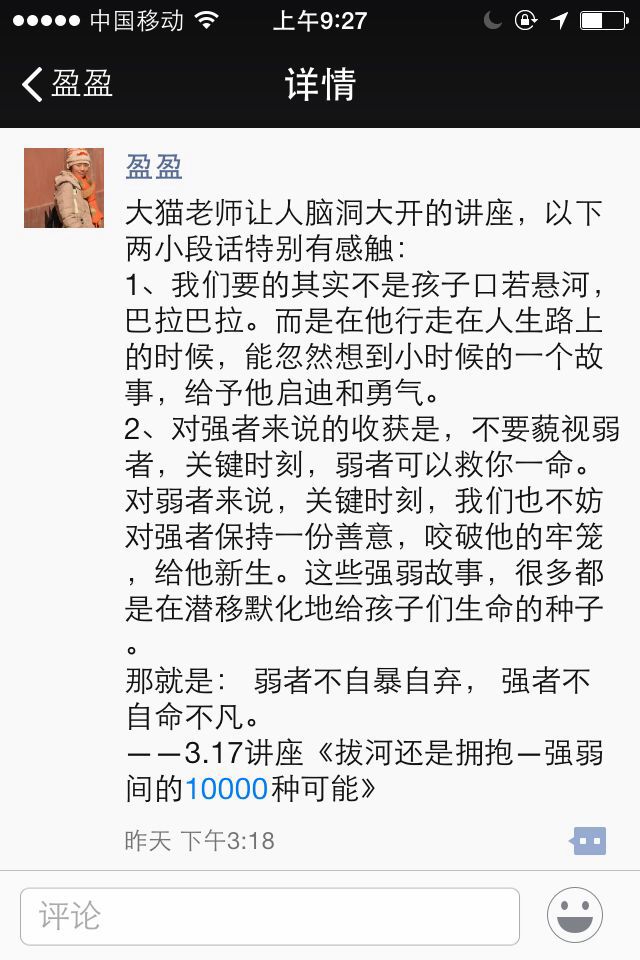This screenshot has width=640, height=960.
Task: Open the emoji picker smiley
Action: pos(575,915)
